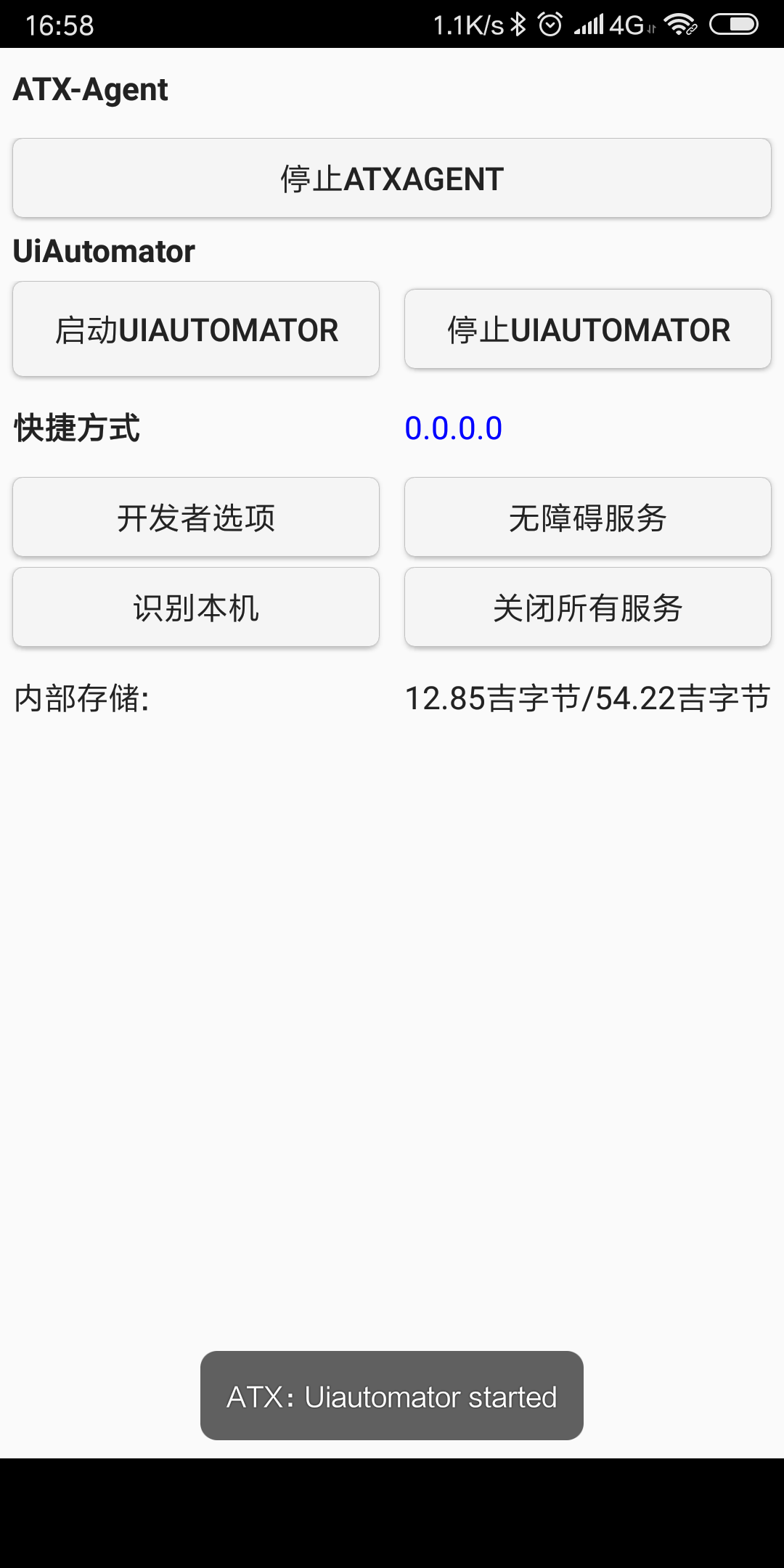Screen dimensions: 784x1568
Task: Stop the ATX agent service
Action: point(392,178)
